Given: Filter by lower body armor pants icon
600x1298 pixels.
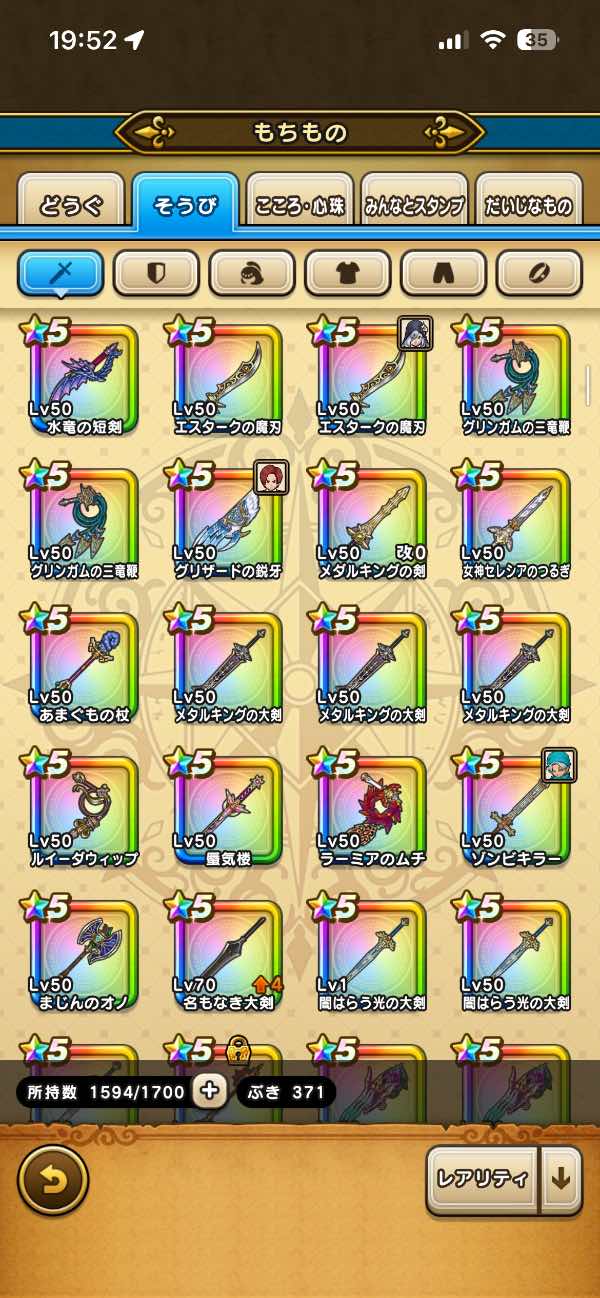Looking at the screenshot, I should [444, 272].
